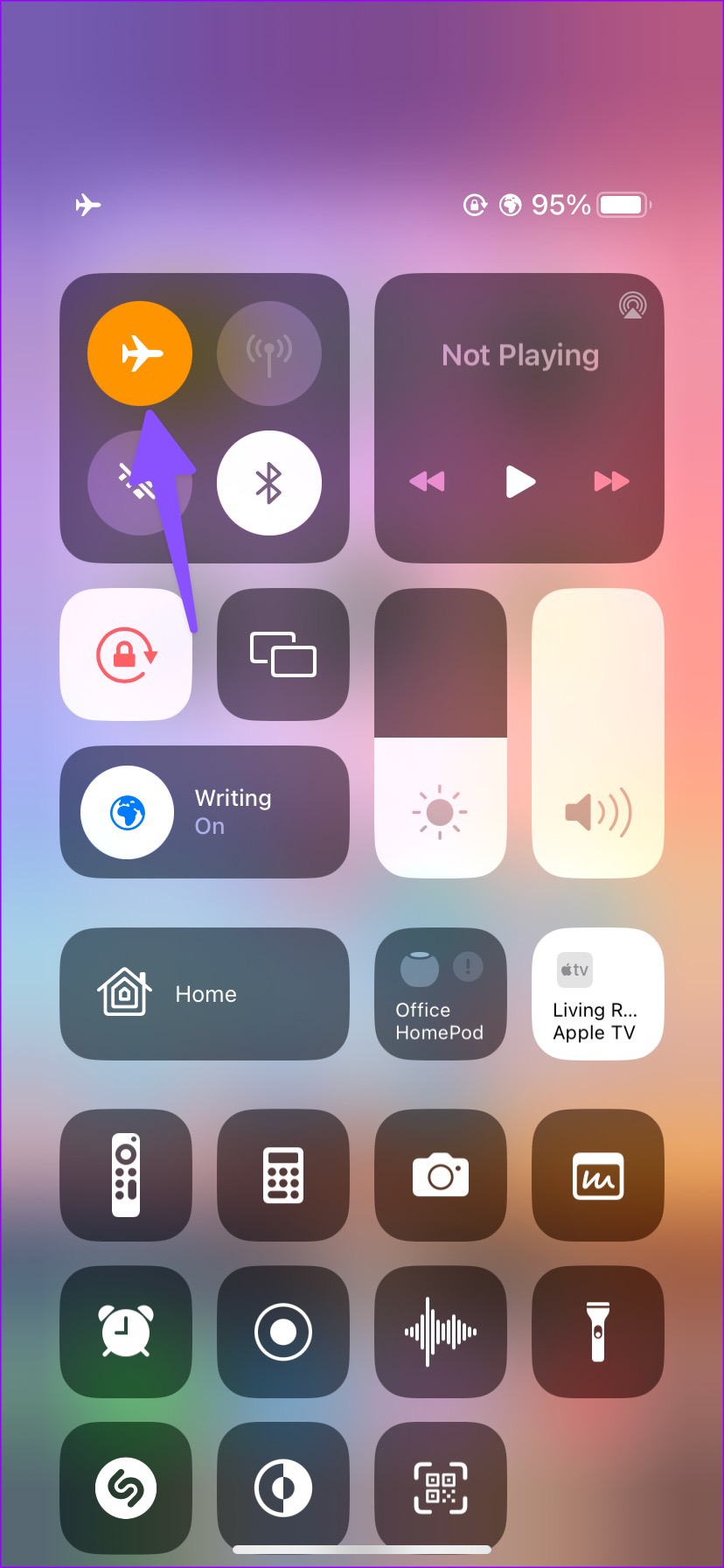
Task: Toggle the Wi-Fi button
Action: coord(139,482)
